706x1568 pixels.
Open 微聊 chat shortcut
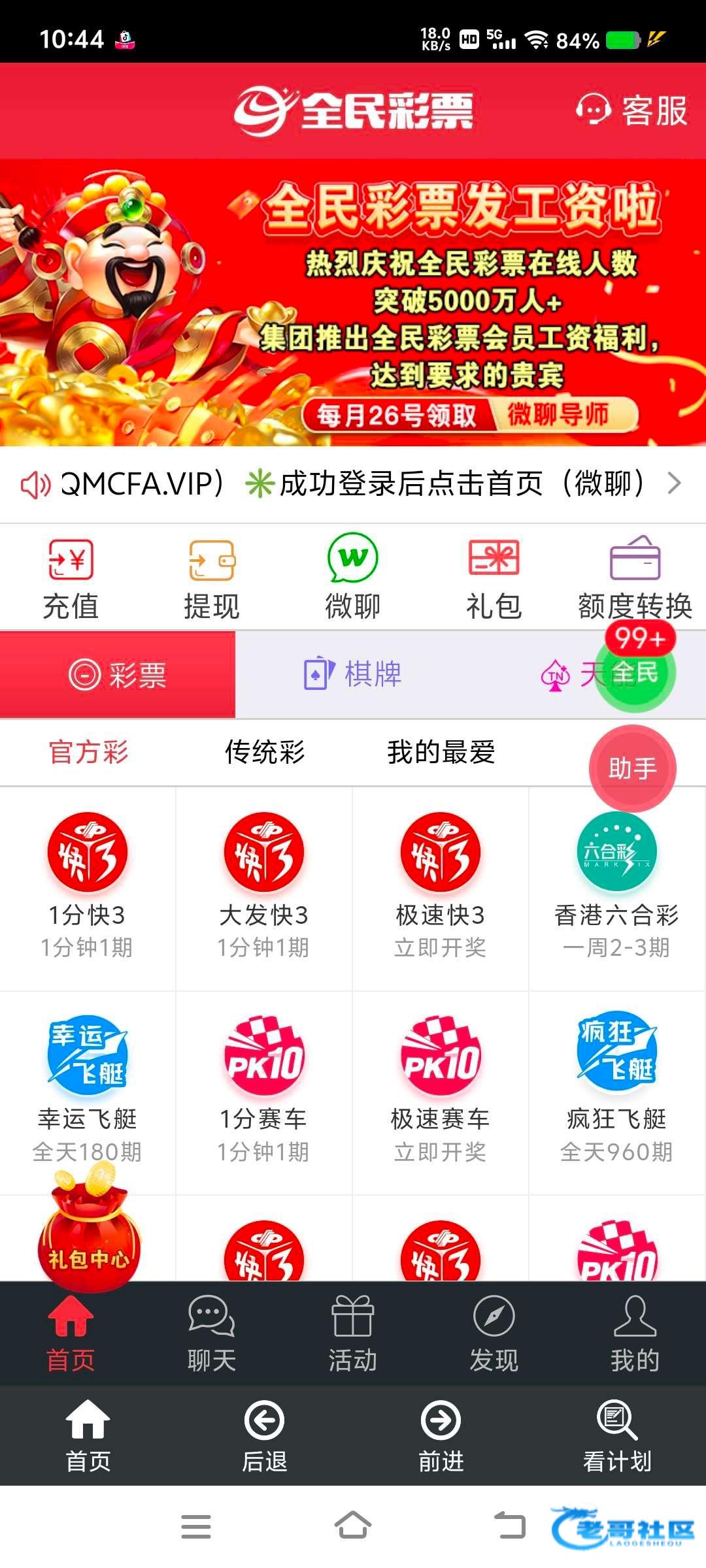tap(352, 577)
